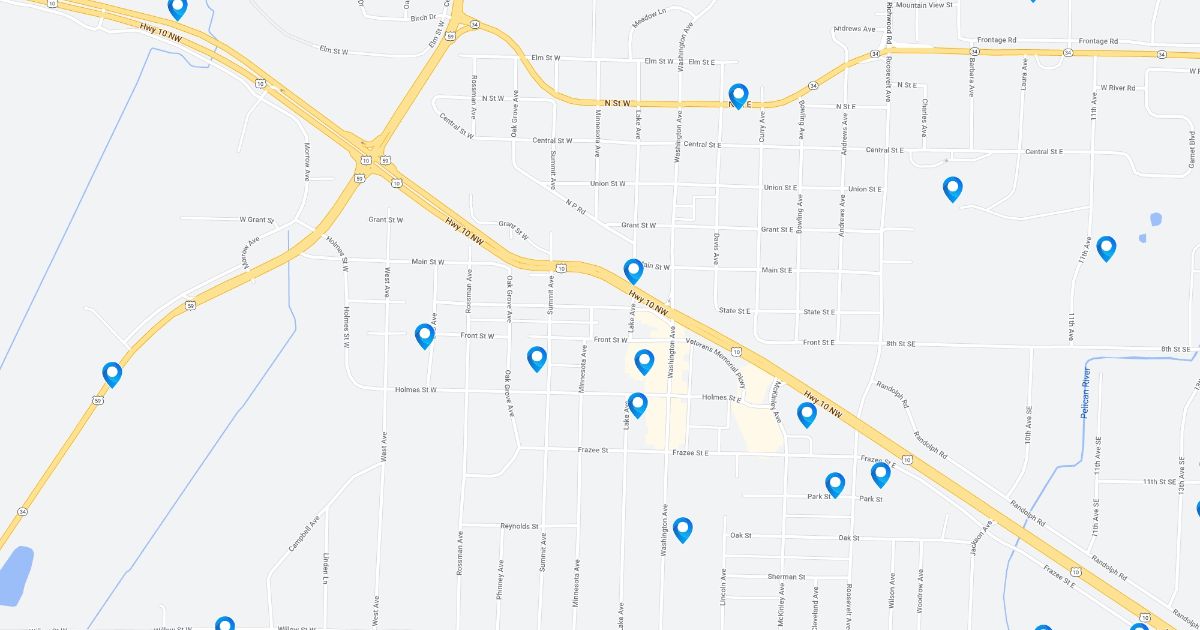
Task: Tap the pin just below Front St W at Lake Ave
Action: 644,362
